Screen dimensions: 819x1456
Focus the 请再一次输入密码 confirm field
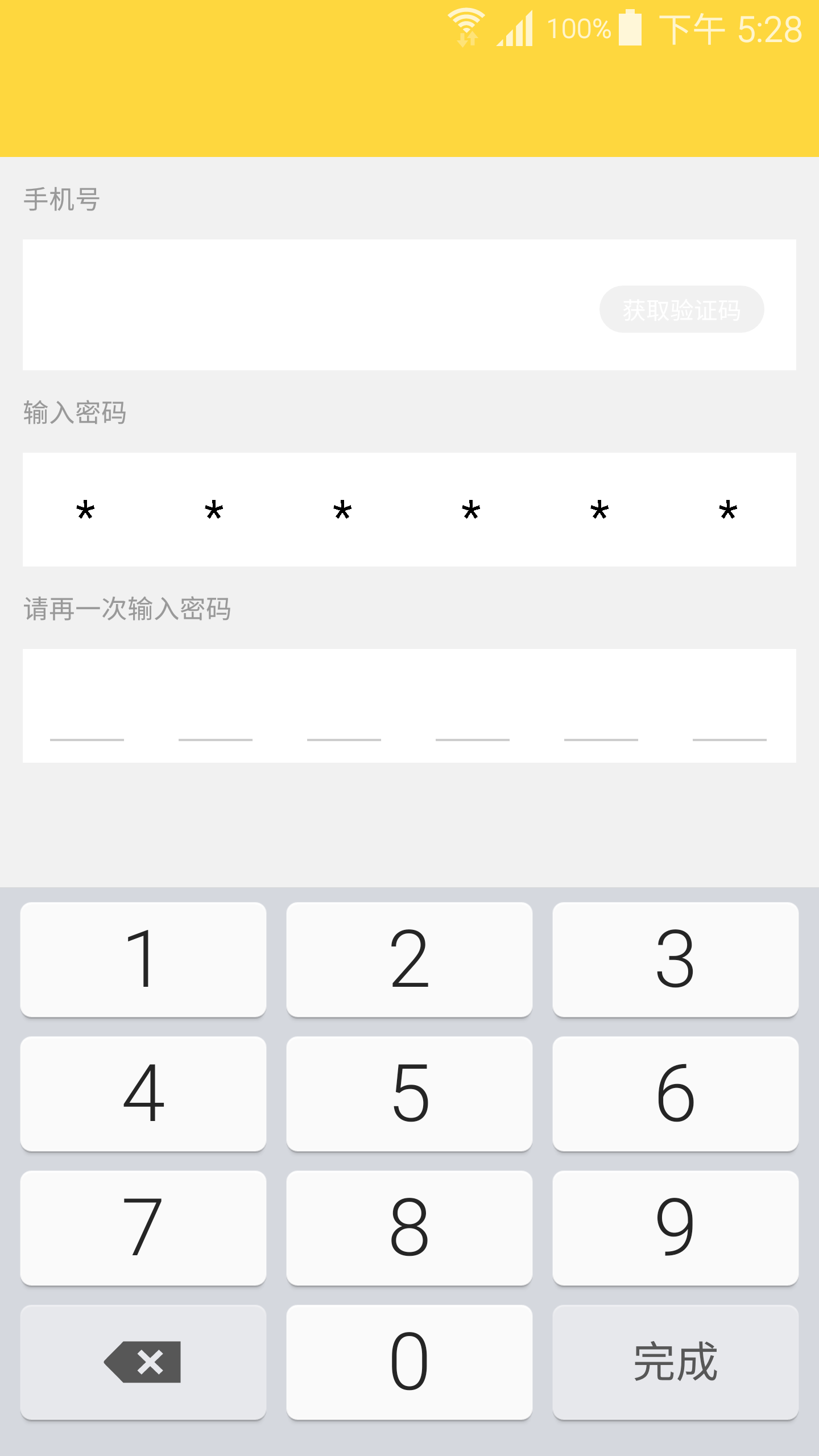point(409,706)
